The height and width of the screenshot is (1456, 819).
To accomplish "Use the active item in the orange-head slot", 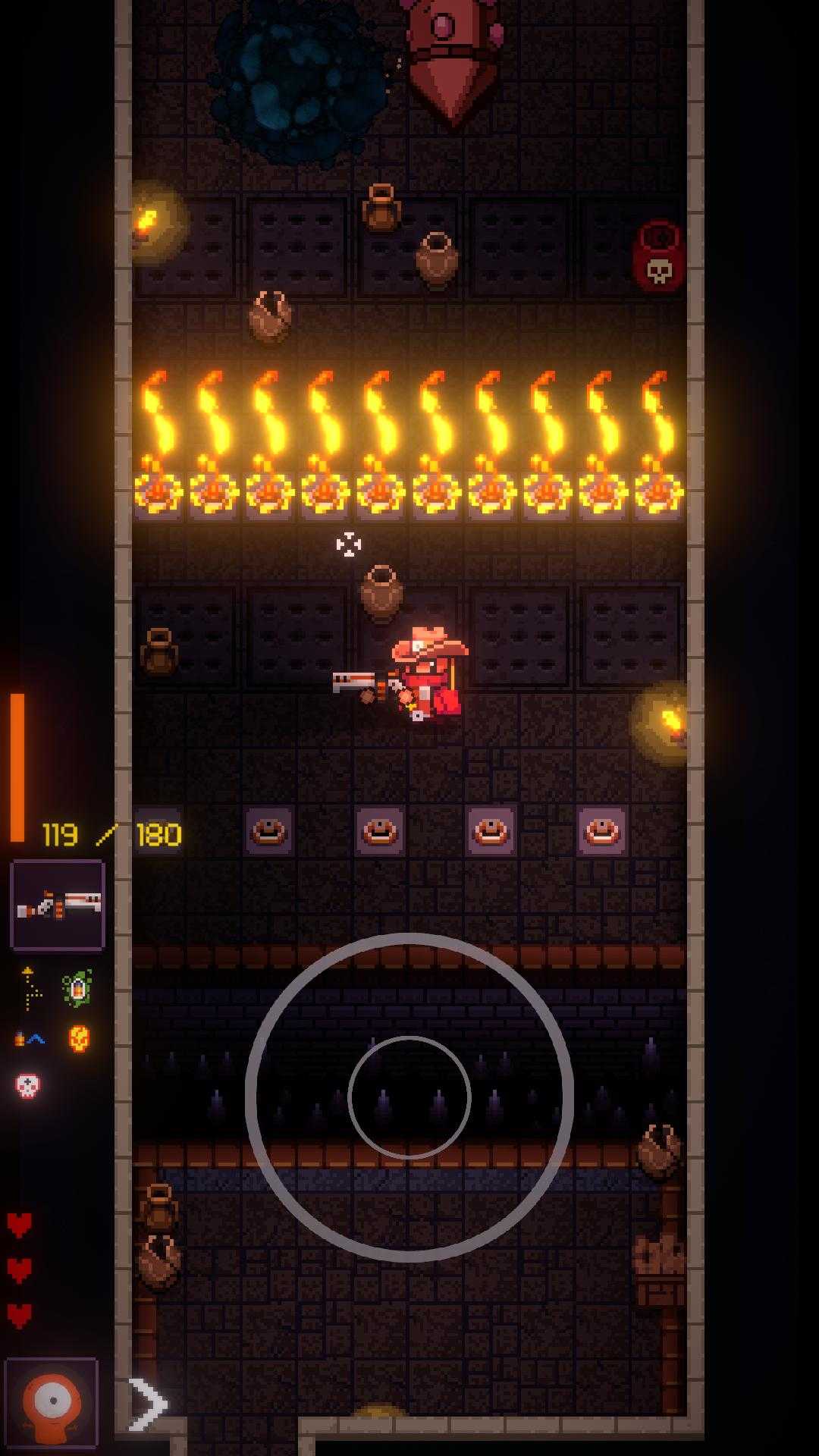I will [x=52, y=1404].
